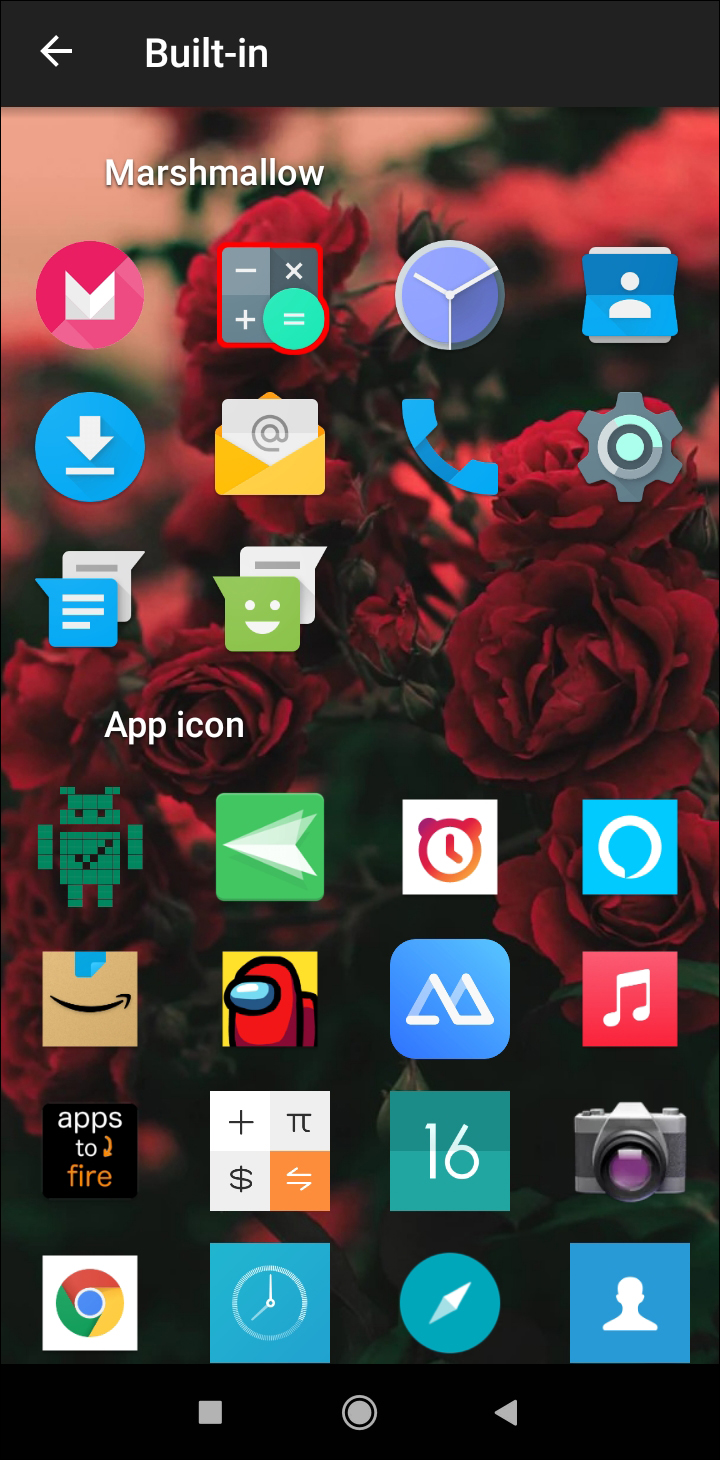Screen dimensions: 720x1460
Task: Choose the camera app icon
Action: click(x=630, y=1151)
